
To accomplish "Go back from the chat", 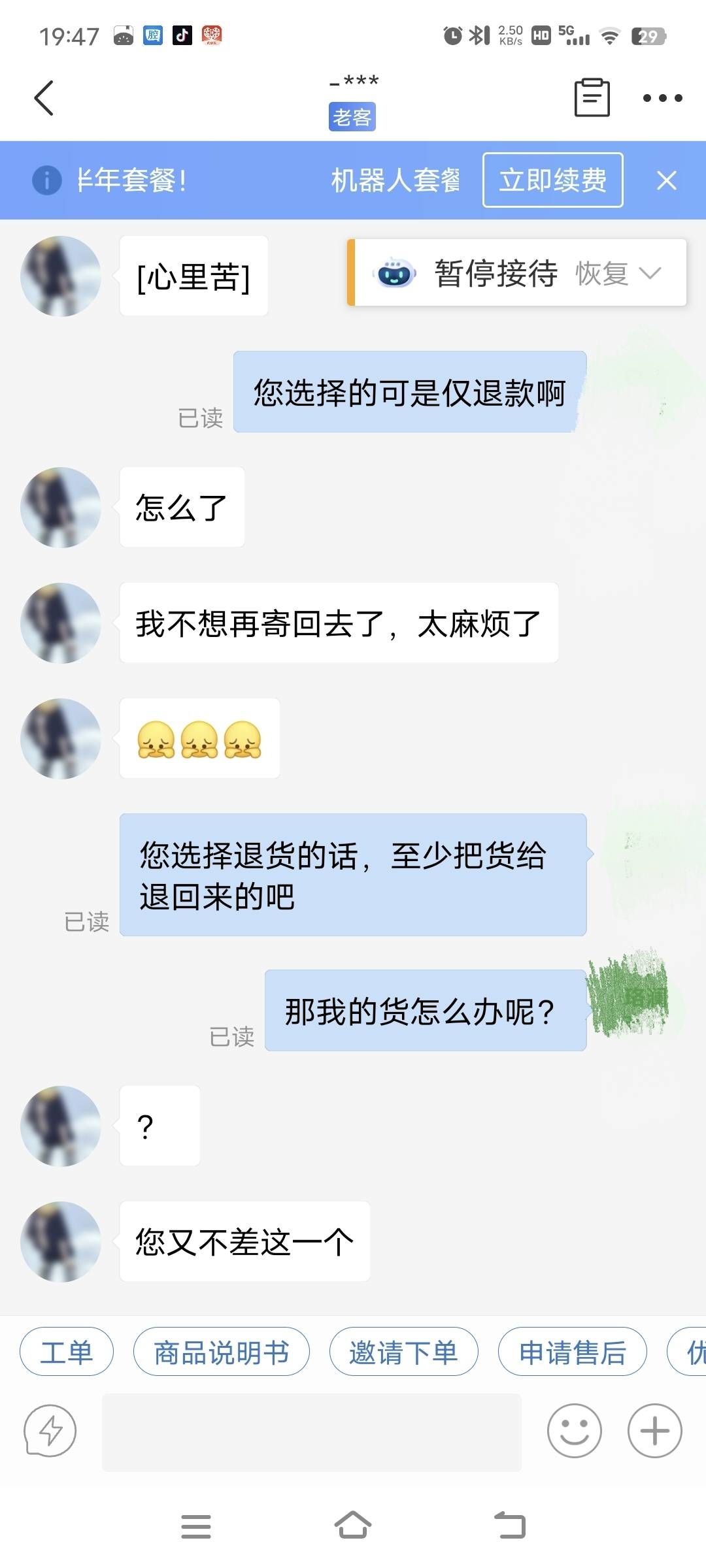I will [44, 98].
